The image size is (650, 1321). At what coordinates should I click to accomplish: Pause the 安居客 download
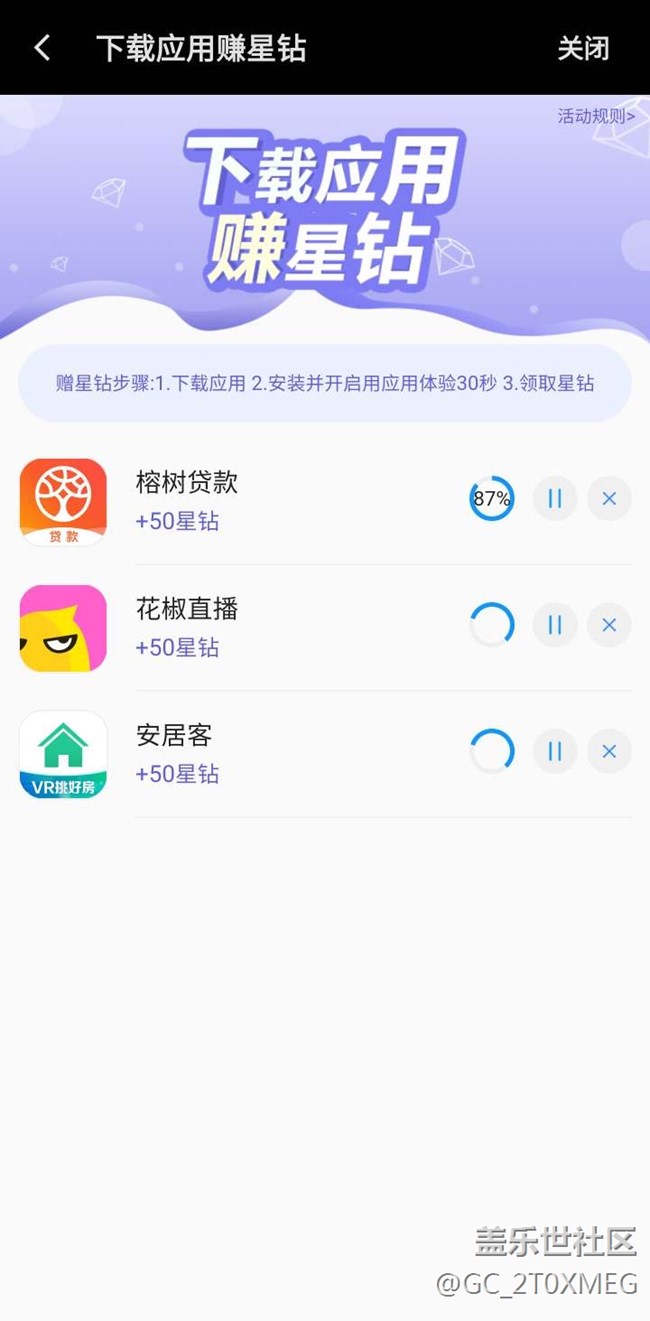[555, 751]
